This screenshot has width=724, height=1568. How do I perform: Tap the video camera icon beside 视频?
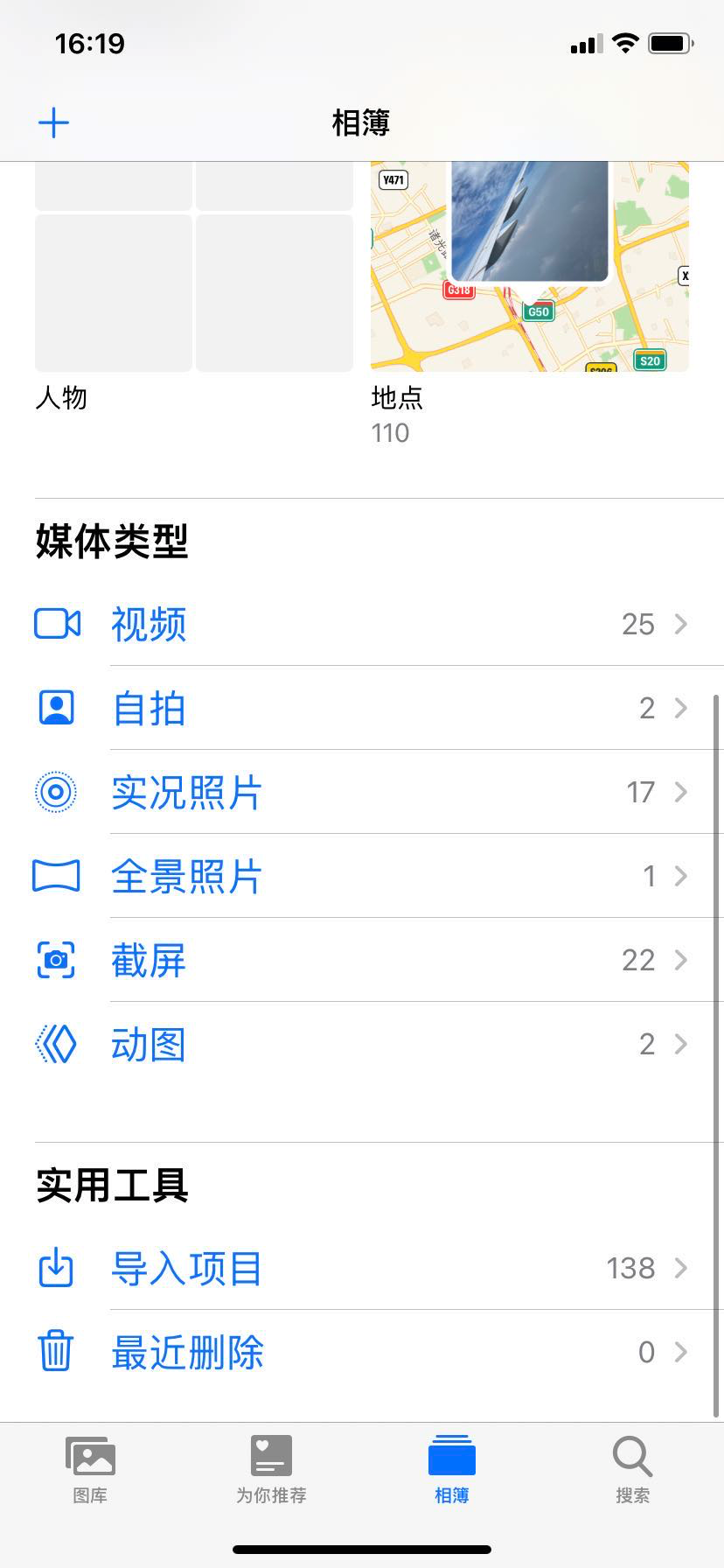pos(56,624)
